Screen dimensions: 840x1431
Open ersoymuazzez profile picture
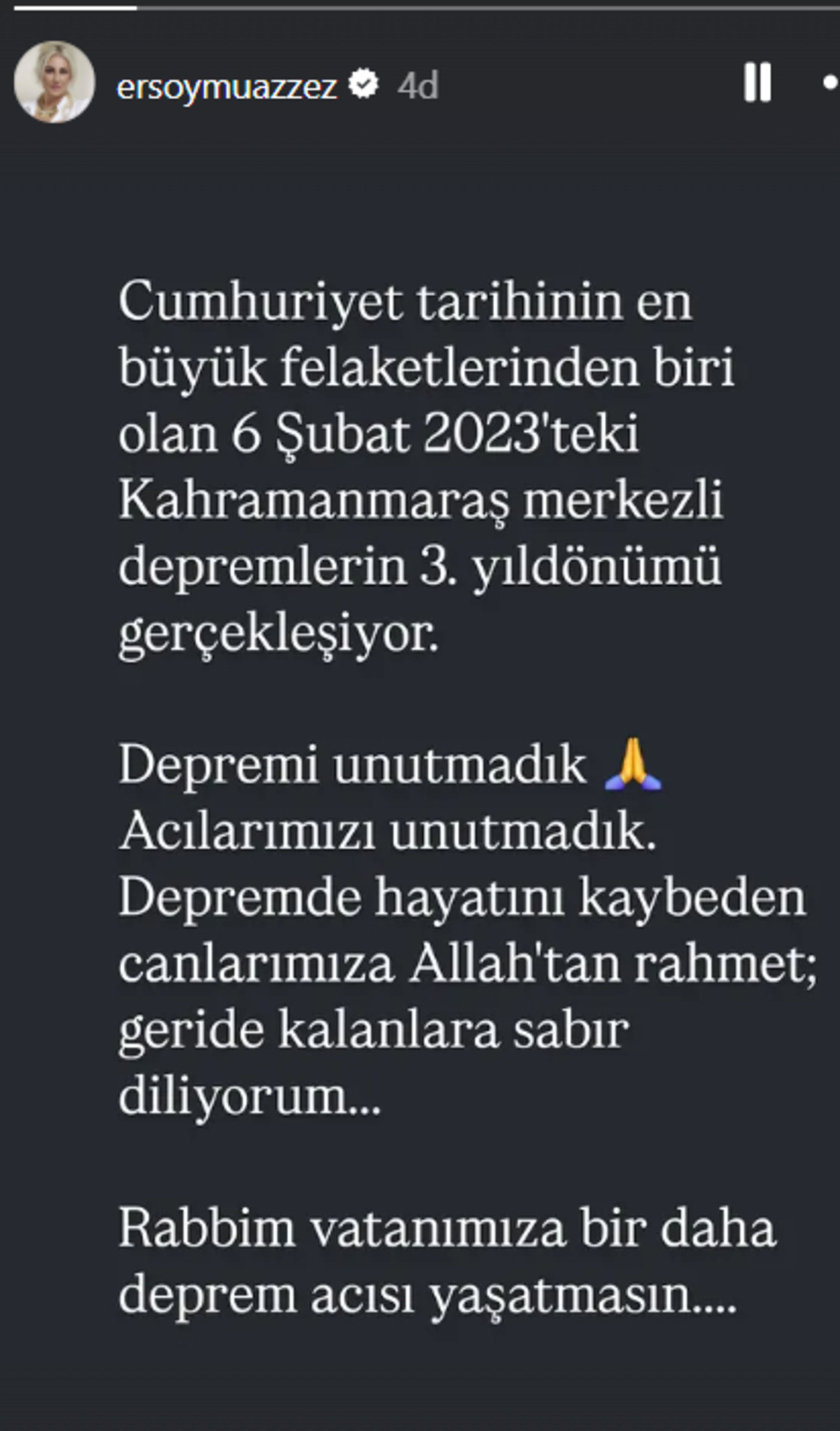(x=54, y=83)
